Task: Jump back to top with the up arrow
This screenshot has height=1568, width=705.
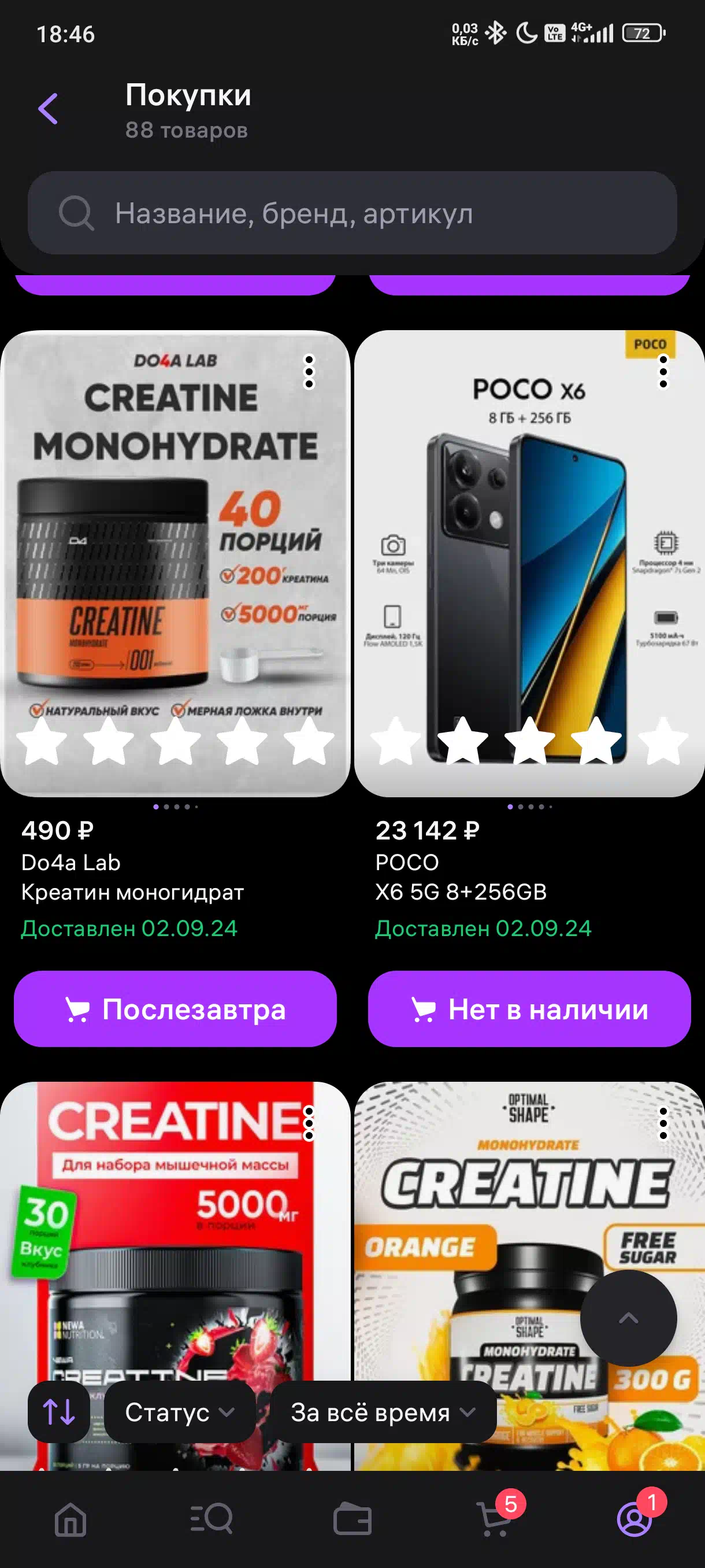Action: point(628,1318)
